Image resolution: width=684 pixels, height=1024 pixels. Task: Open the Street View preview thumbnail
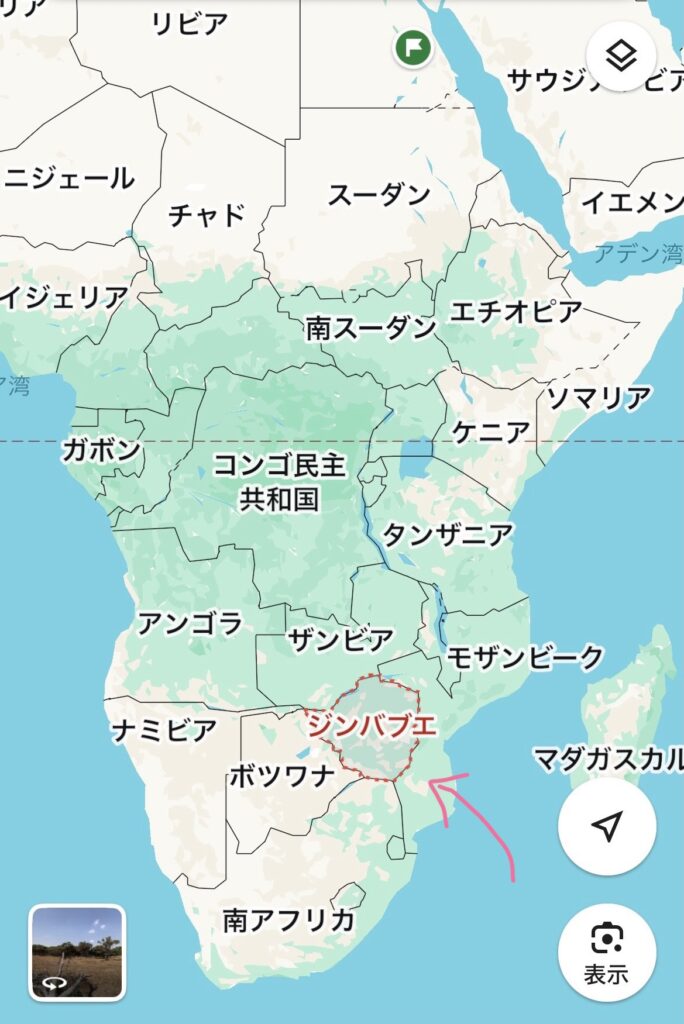point(77,953)
